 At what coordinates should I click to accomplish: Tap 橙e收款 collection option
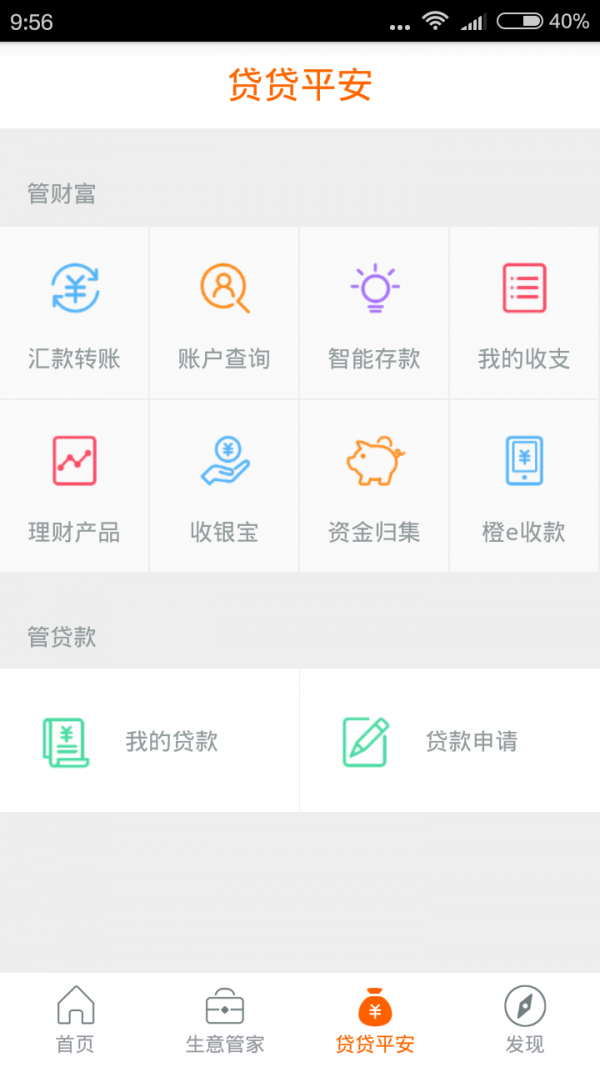[524, 486]
